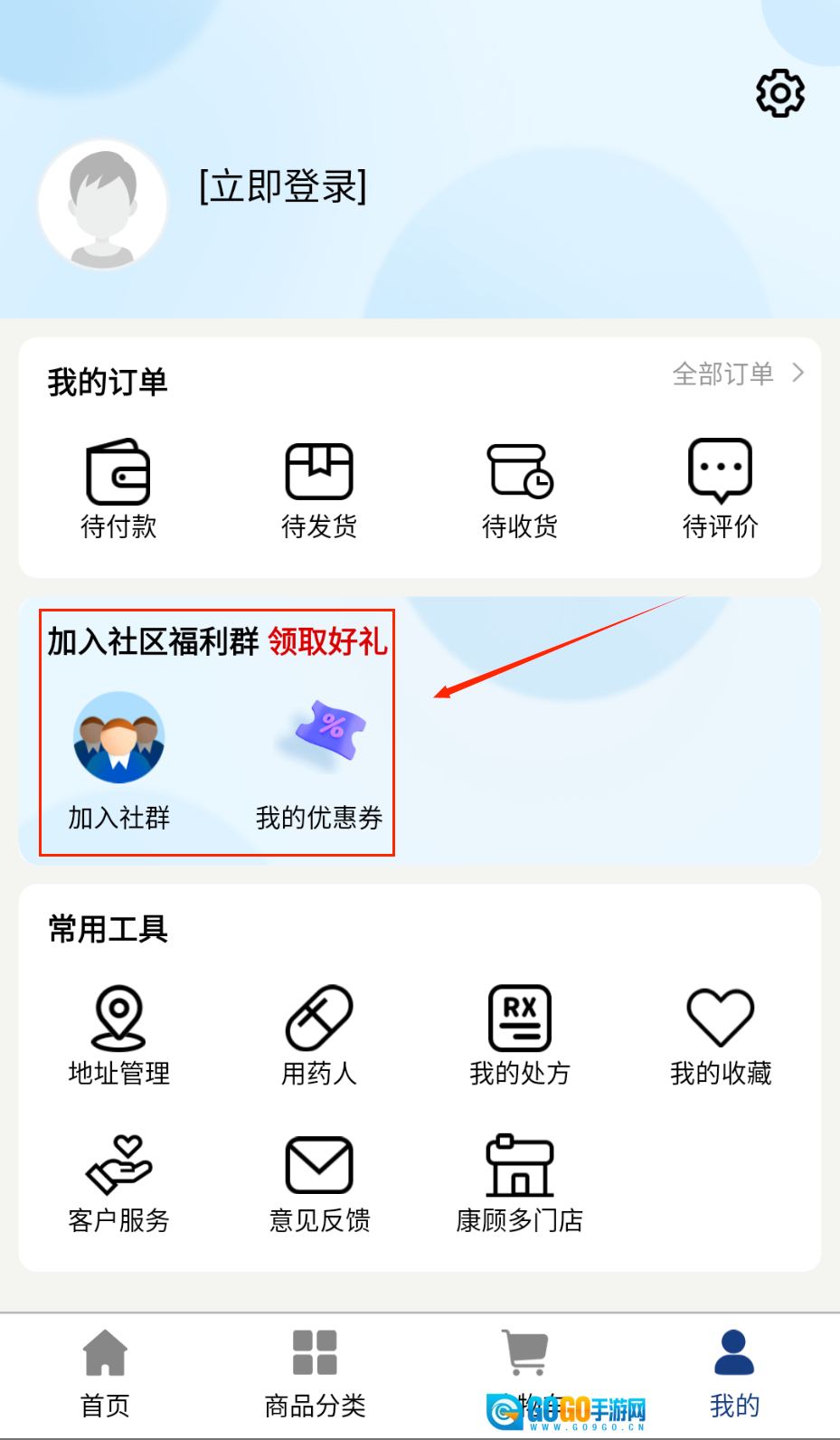
Task: Open 待评价 orders to review
Action: point(720,488)
